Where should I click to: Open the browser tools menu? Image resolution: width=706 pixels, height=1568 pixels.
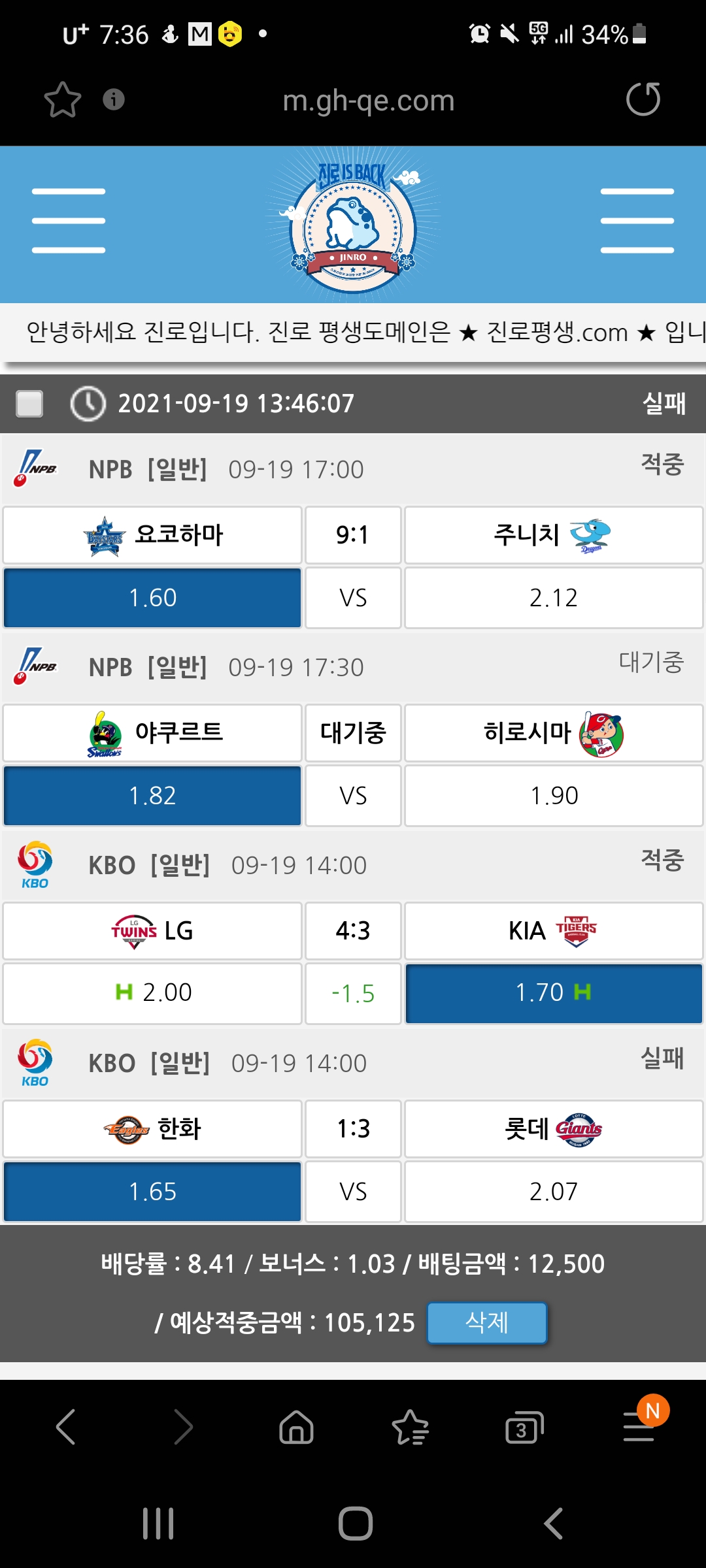click(639, 1426)
